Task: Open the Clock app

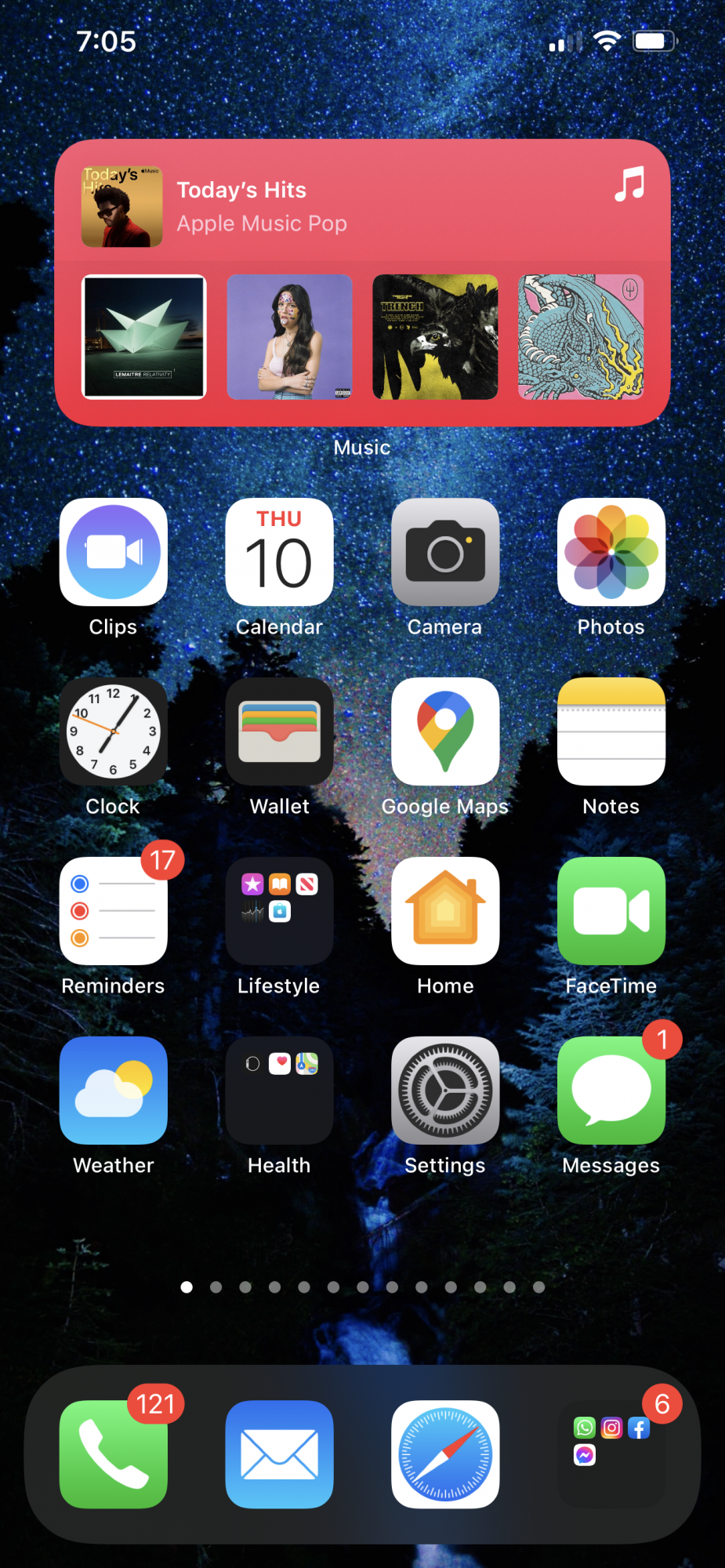Action: point(114,732)
